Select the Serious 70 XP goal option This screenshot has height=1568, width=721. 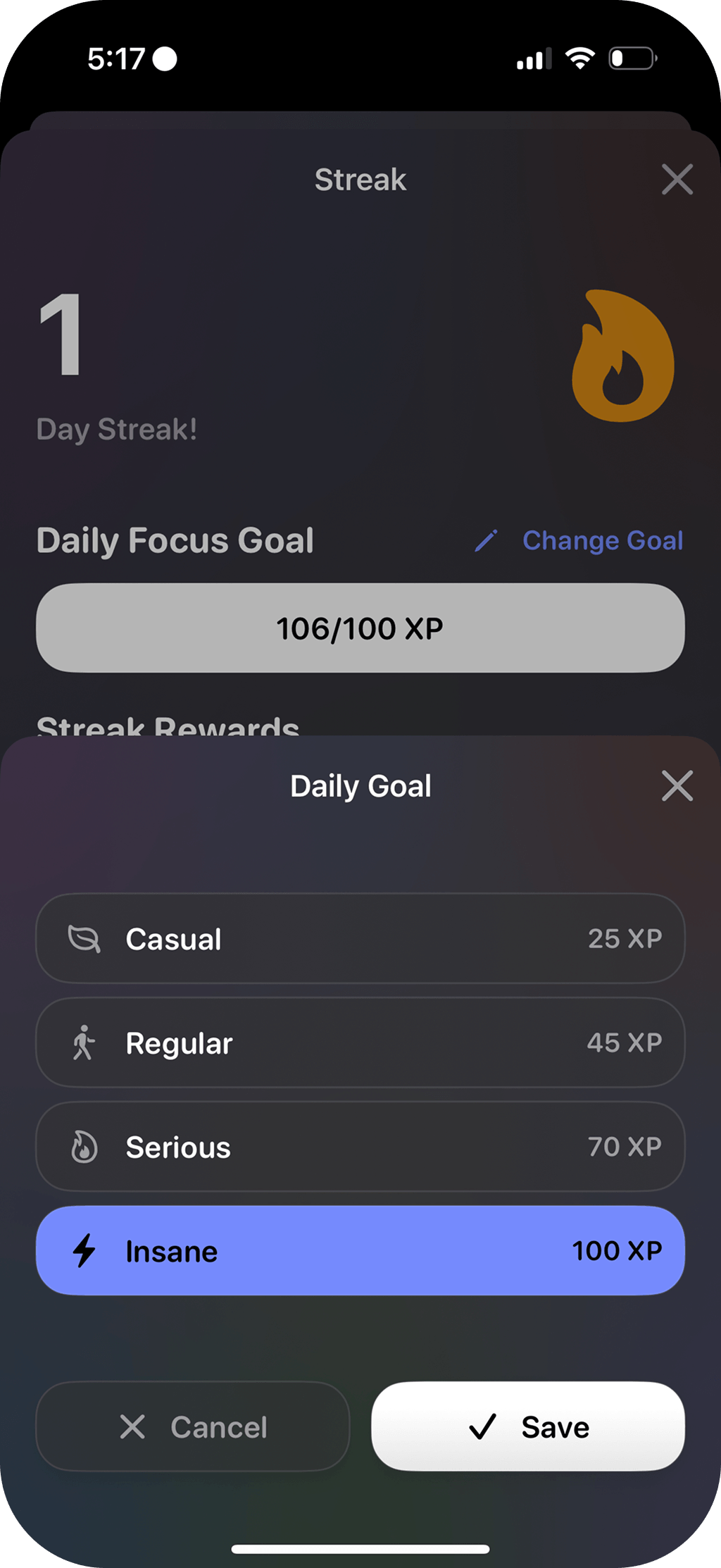(360, 1146)
